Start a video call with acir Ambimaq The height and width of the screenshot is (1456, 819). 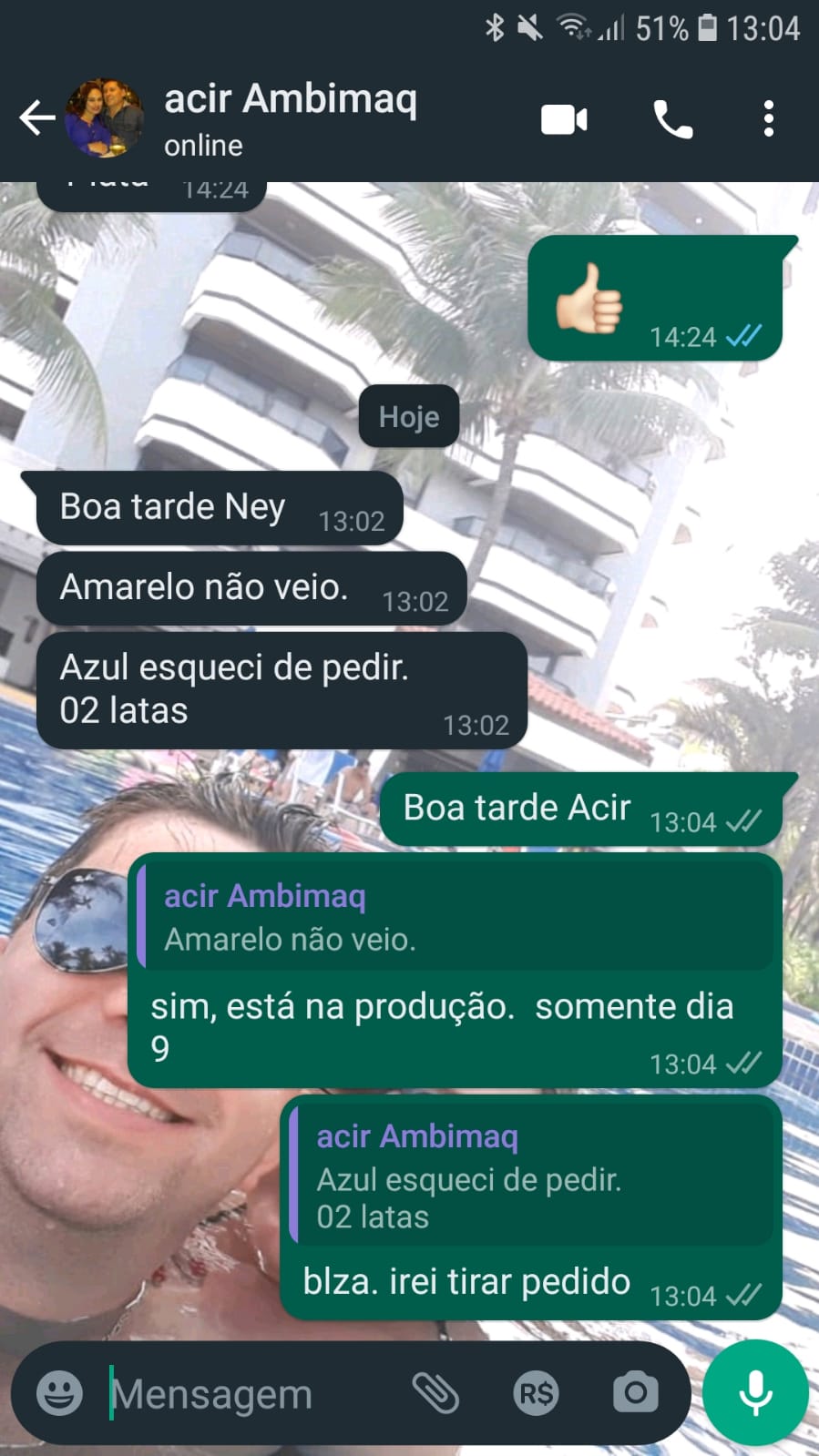click(564, 119)
